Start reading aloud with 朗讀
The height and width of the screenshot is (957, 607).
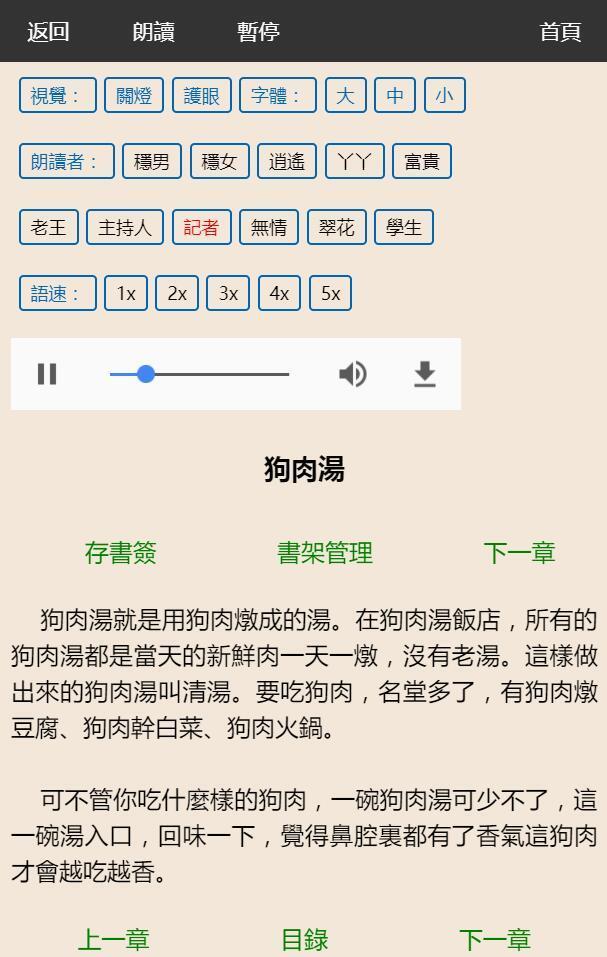point(154,32)
